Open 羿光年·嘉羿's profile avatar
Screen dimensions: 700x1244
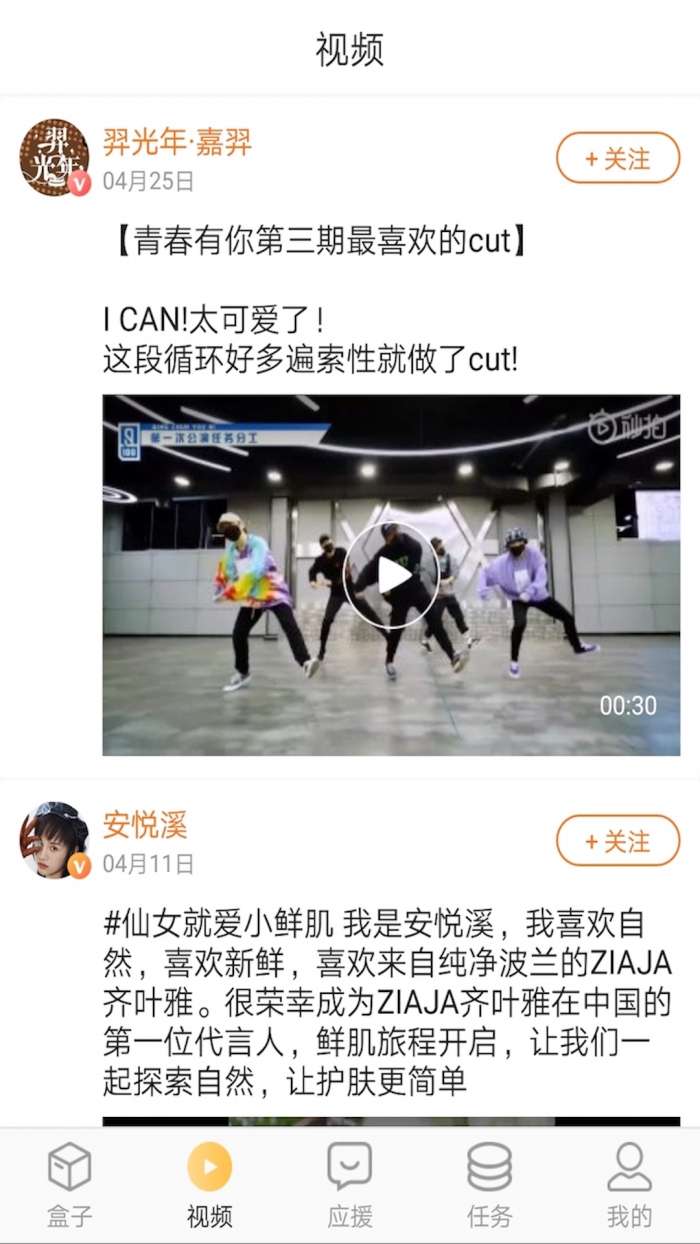(x=54, y=157)
